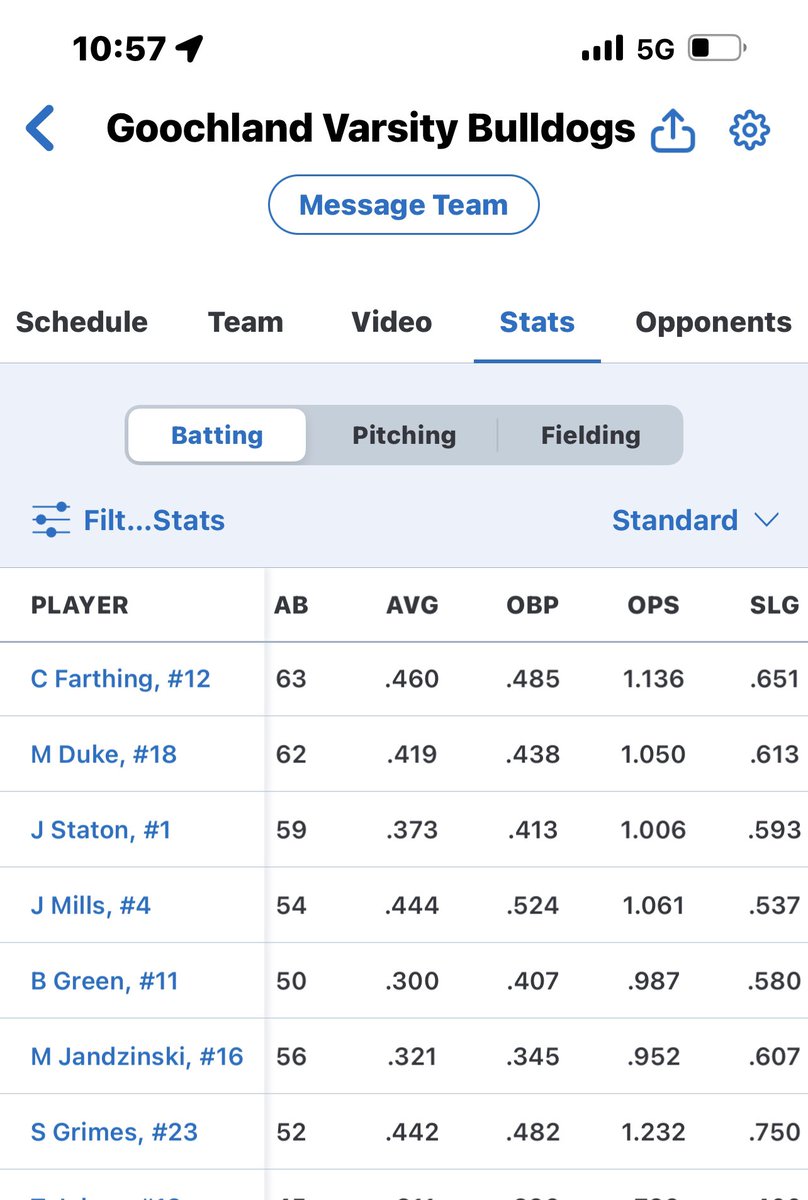Open M Jandzinski, #16
Image resolution: width=808 pixels, height=1200 pixels.
point(137,1056)
